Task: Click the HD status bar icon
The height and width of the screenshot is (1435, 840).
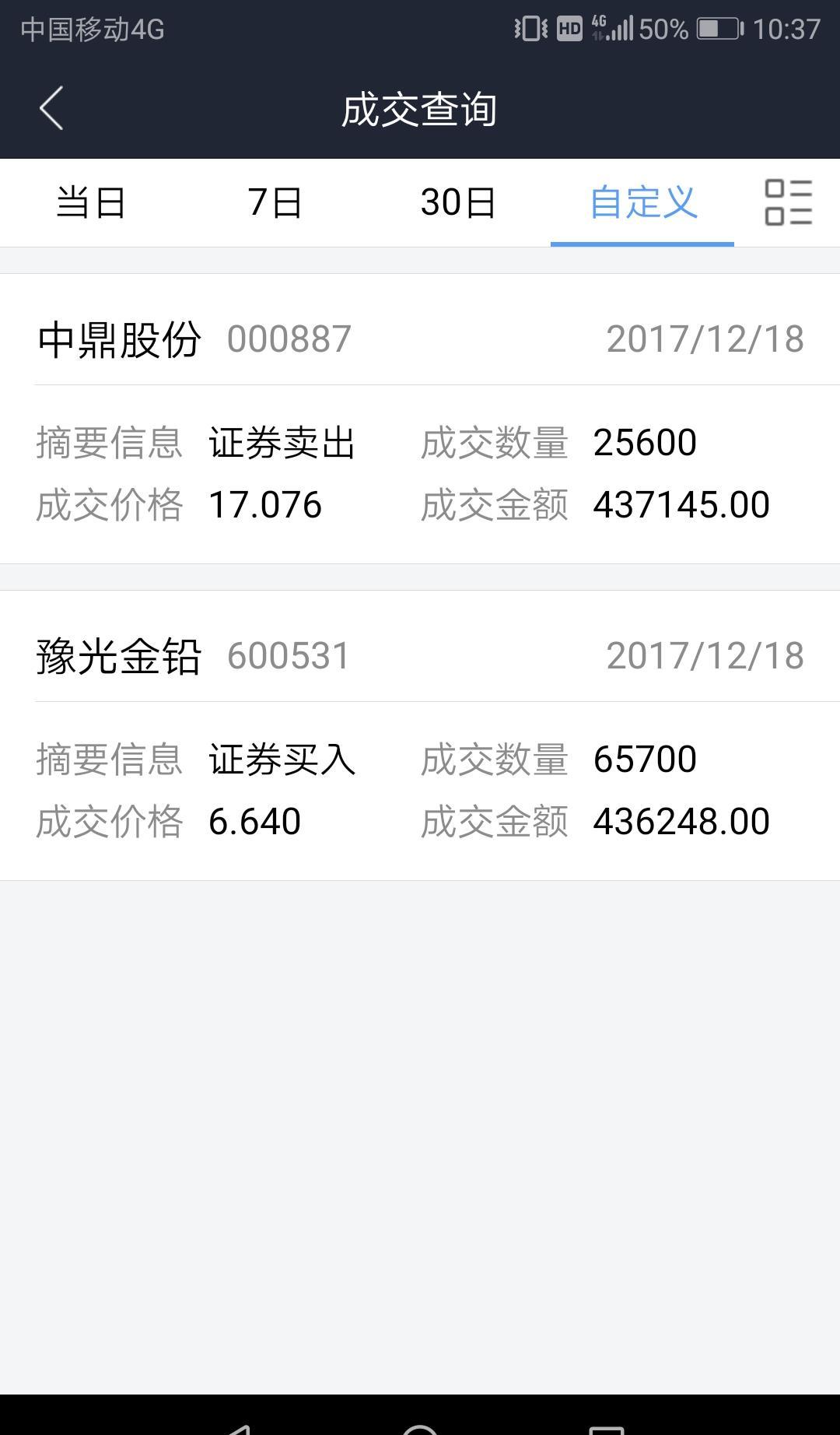Action: [569, 28]
